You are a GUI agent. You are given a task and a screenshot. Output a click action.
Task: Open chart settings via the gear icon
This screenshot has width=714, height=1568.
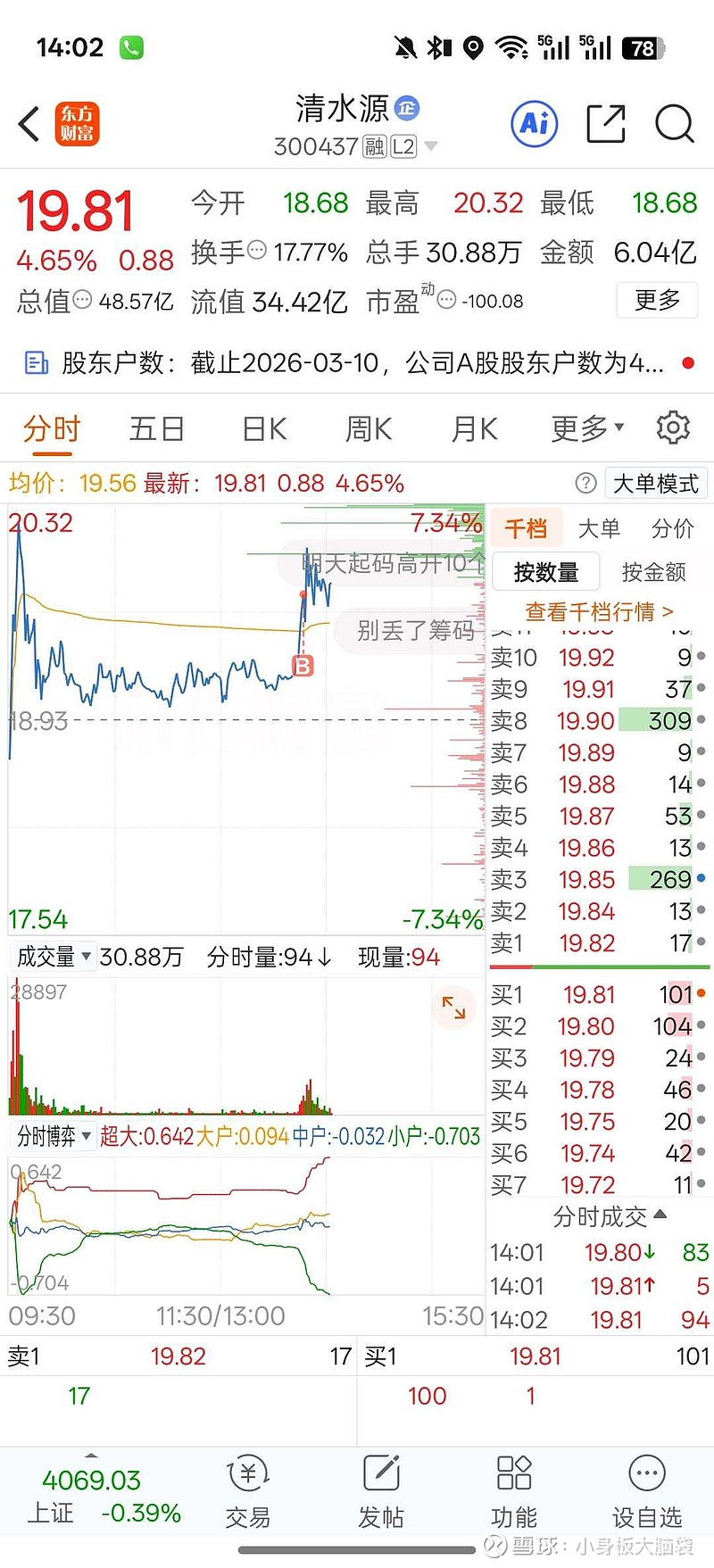673,428
